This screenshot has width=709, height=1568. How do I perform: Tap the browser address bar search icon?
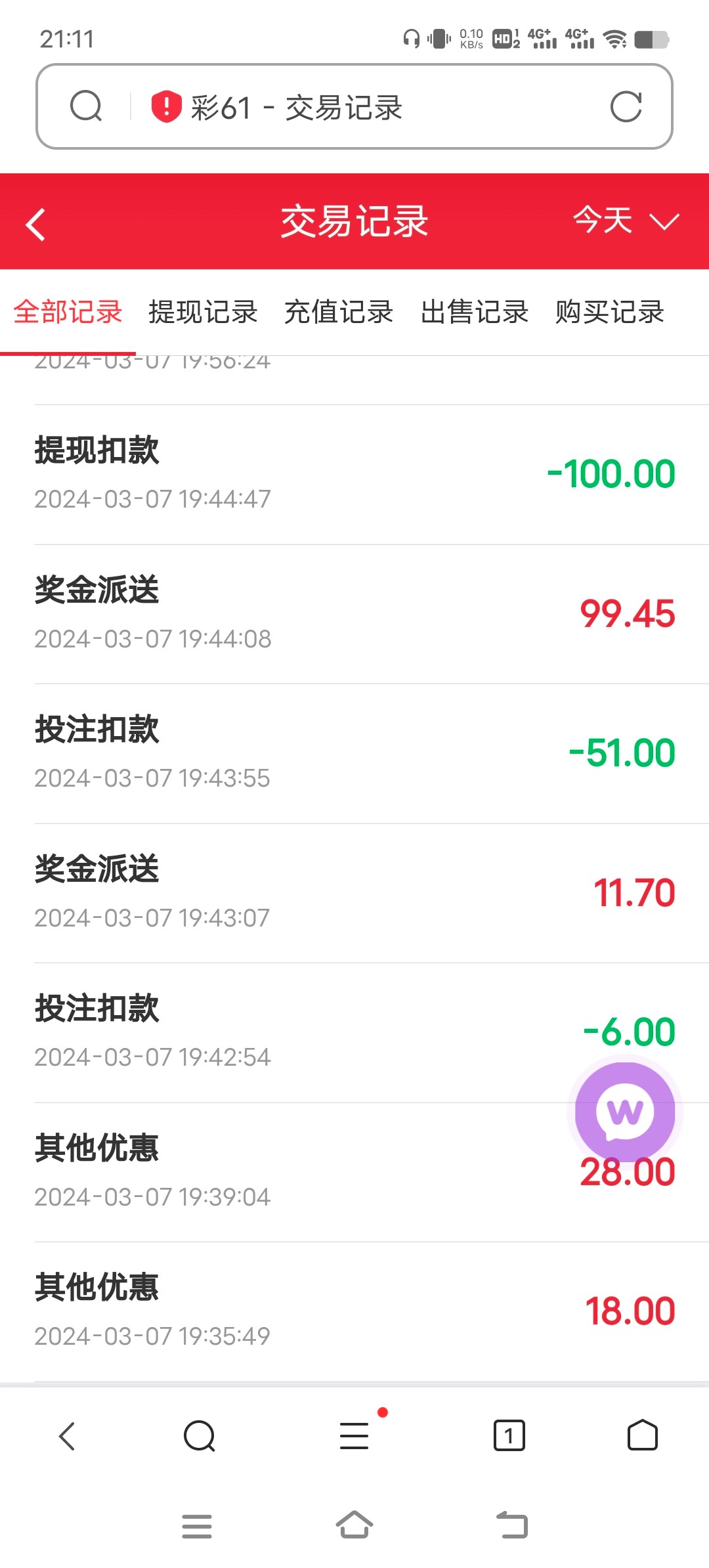click(x=86, y=107)
